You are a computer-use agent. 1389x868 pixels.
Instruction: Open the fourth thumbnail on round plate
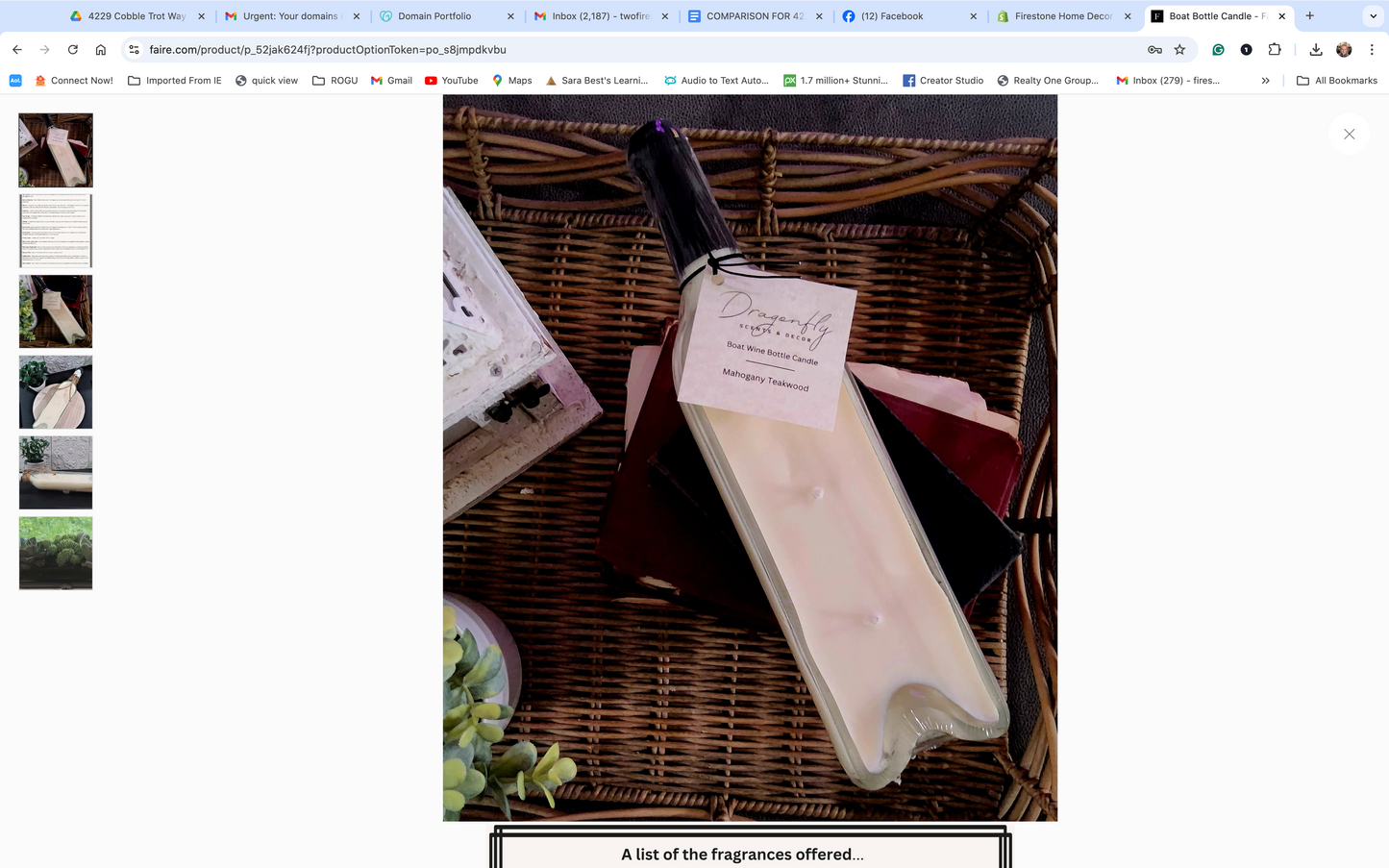pos(56,392)
